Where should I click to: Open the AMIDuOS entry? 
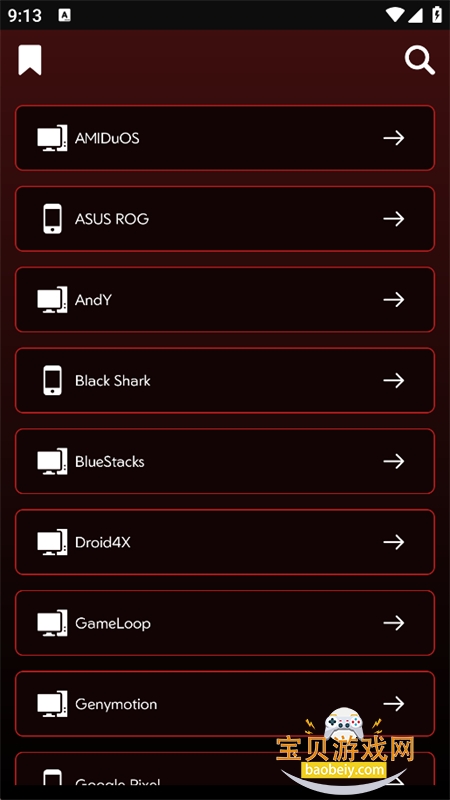click(x=224, y=138)
